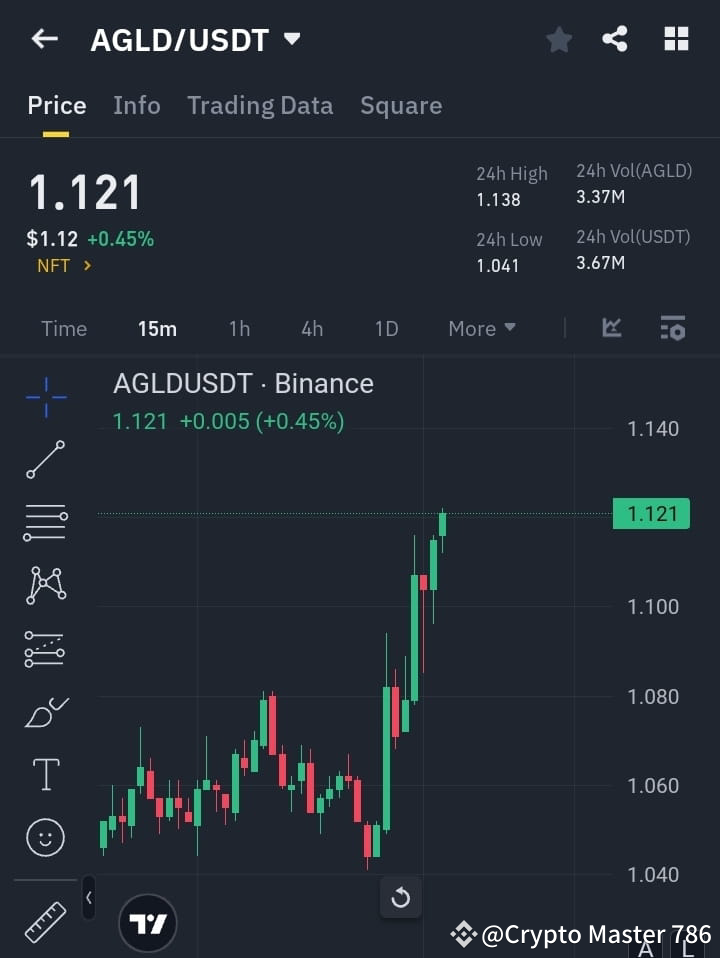The height and width of the screenshot is (958, 720).
Task: Select the 1D timeframe
Action: pos(386,328)
